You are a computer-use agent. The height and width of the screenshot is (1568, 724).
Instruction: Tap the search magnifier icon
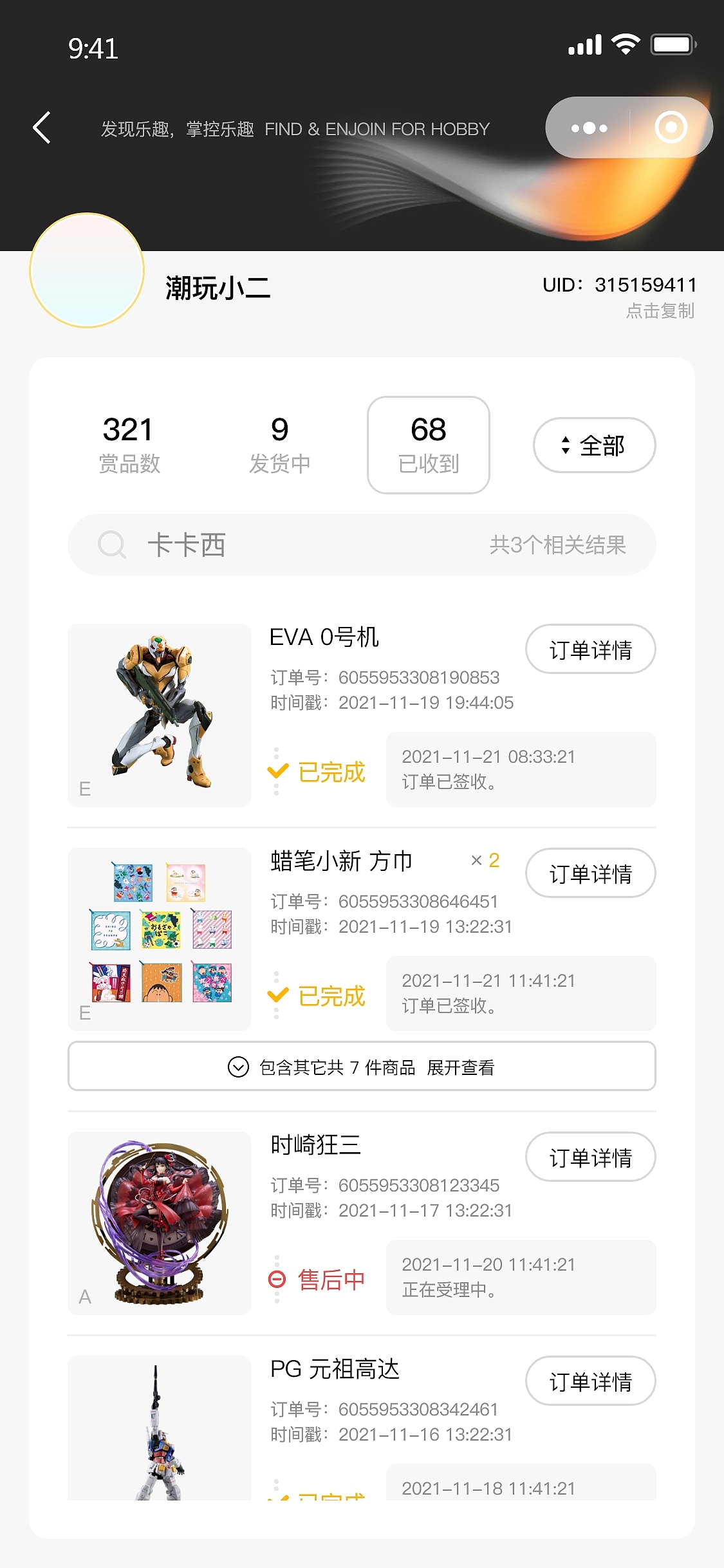pyautogui.click(x=113, y=545)
